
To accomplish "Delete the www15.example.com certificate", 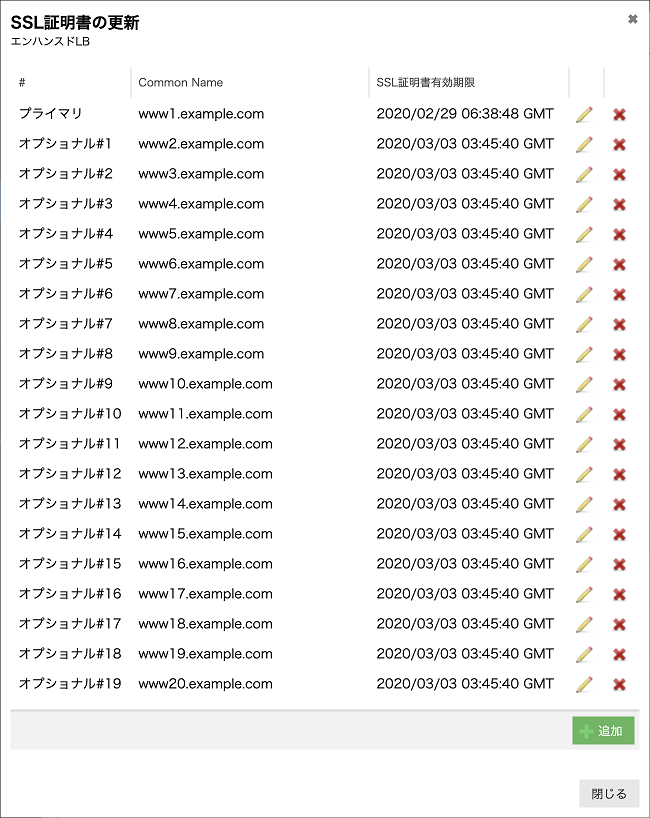I will point(619,534).
